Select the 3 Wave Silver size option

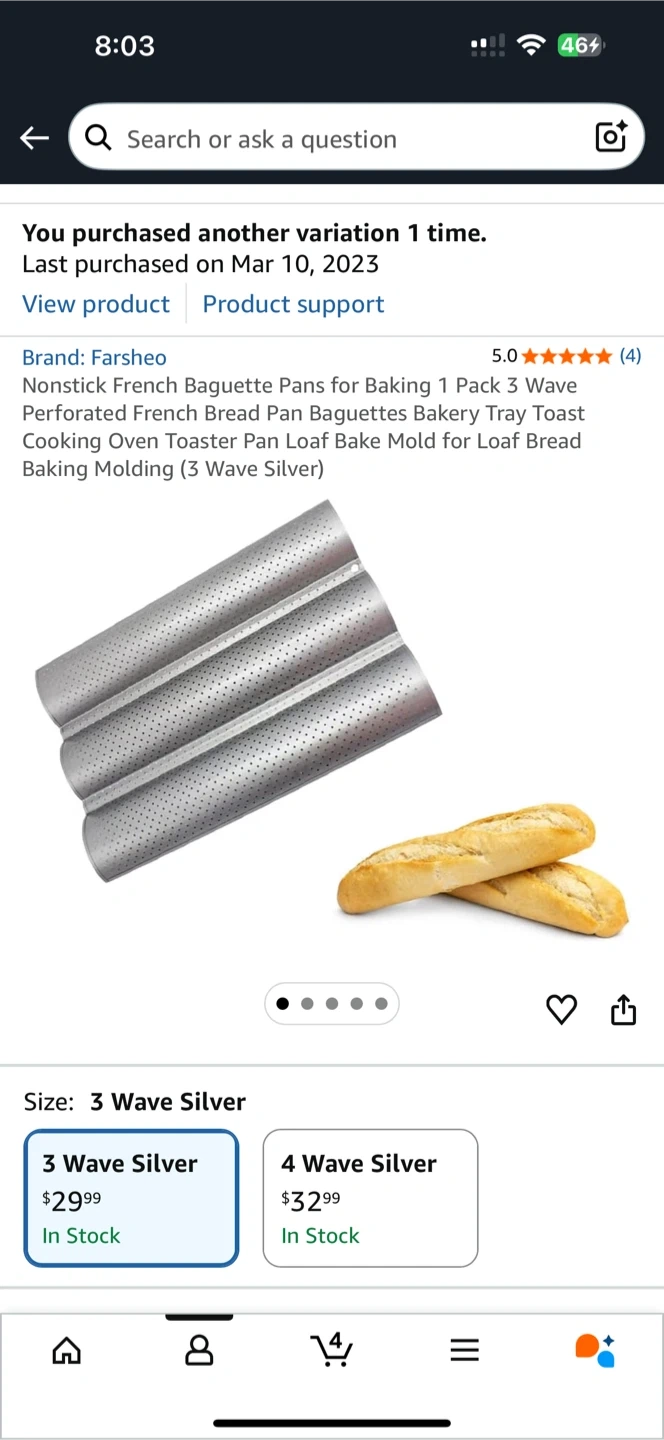pyautogui.click(x=131, y=1198)
